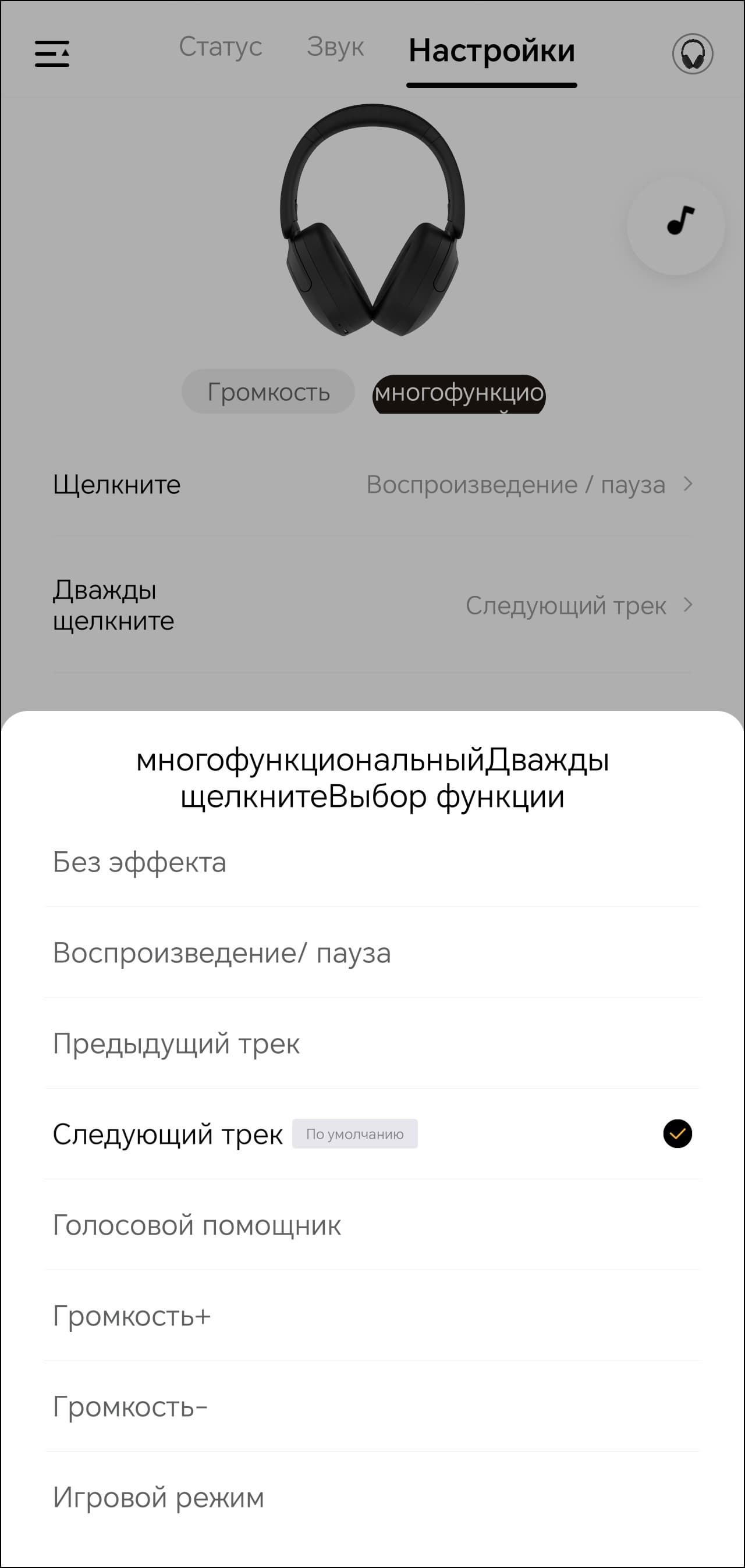Open the menu button in top bar
The width and height of the screenshot is (745, 1568).
tap(52, 54)
